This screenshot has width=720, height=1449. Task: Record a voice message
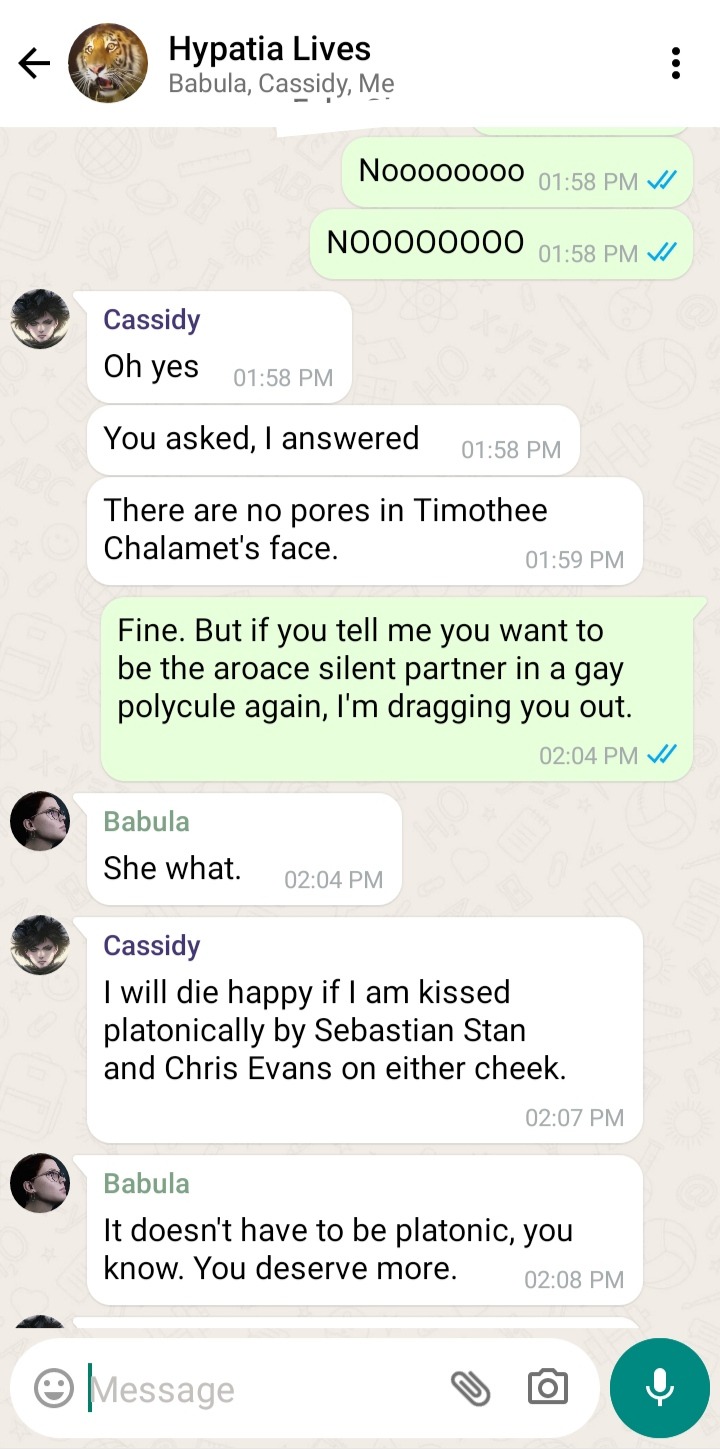click(659, 1388)
